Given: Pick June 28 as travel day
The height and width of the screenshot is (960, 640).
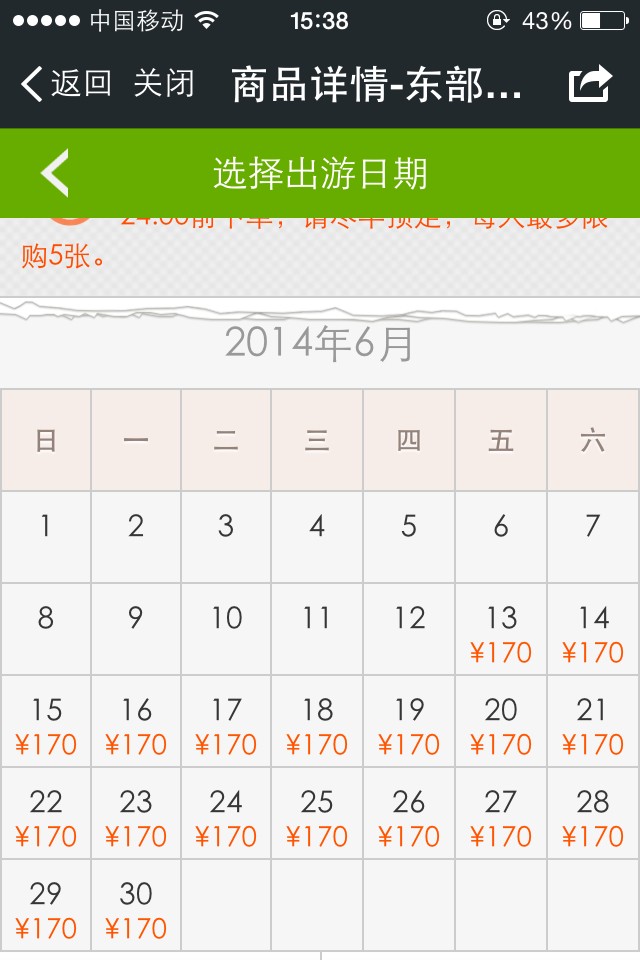Looking at the screenshot, I should (x=593, y=815).
